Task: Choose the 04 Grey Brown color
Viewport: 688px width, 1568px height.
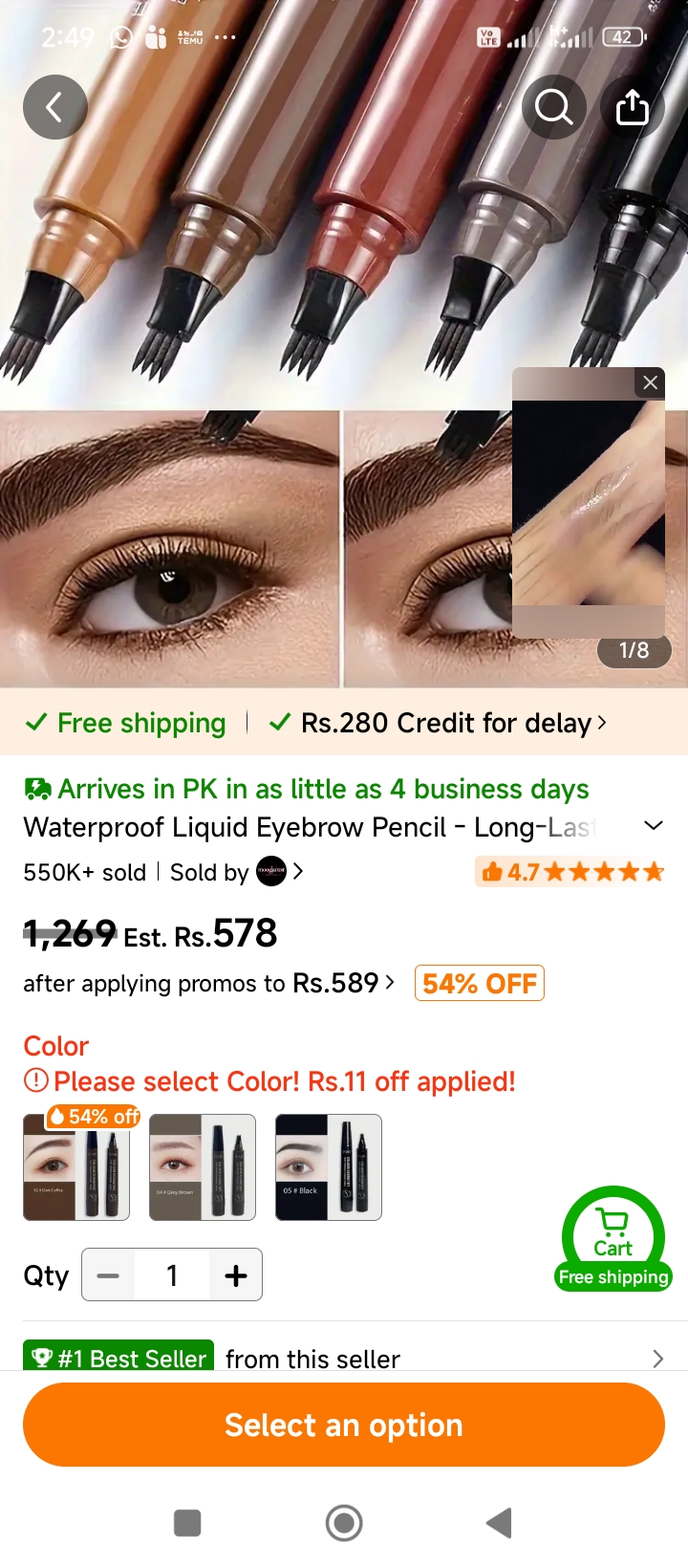Action: point(203,1167)
